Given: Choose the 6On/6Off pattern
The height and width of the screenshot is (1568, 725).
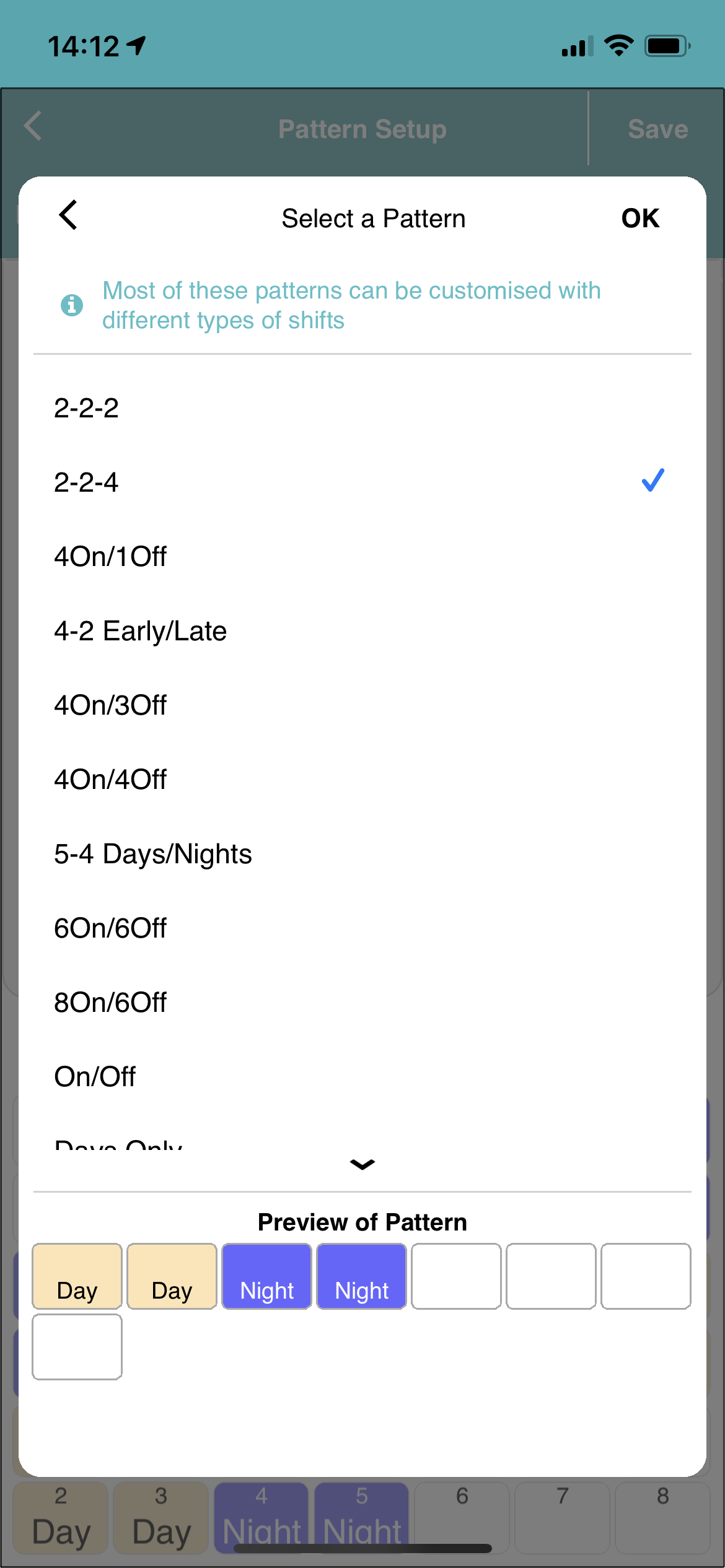Looking at the screenshot, I should point(110,928).
